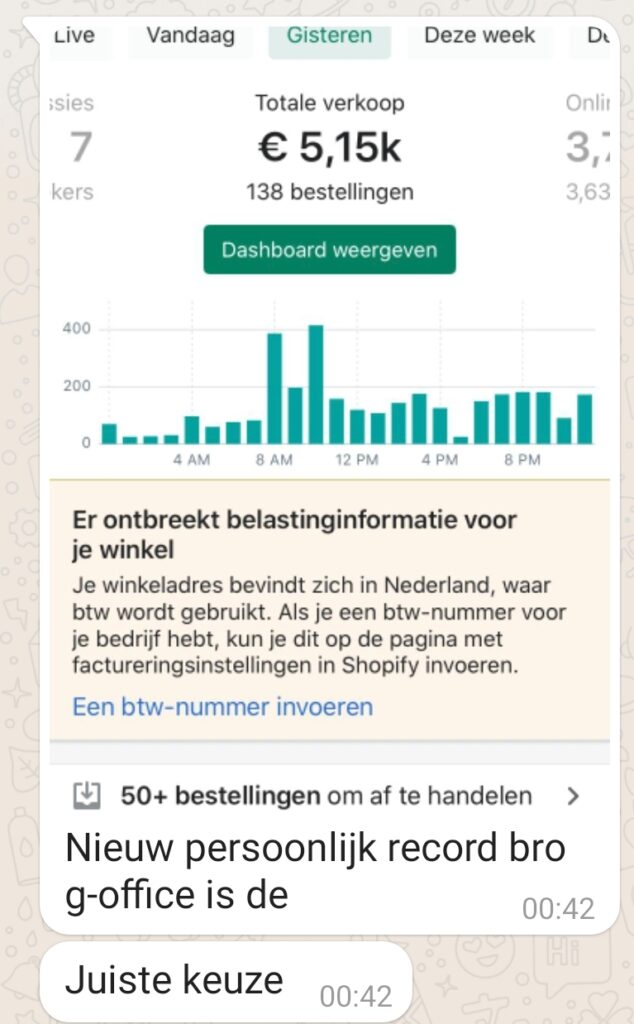This screenshot has height=1024, width=634.
Task: Open the shared Shopify sales screenshot image
Action: (330, 422)
